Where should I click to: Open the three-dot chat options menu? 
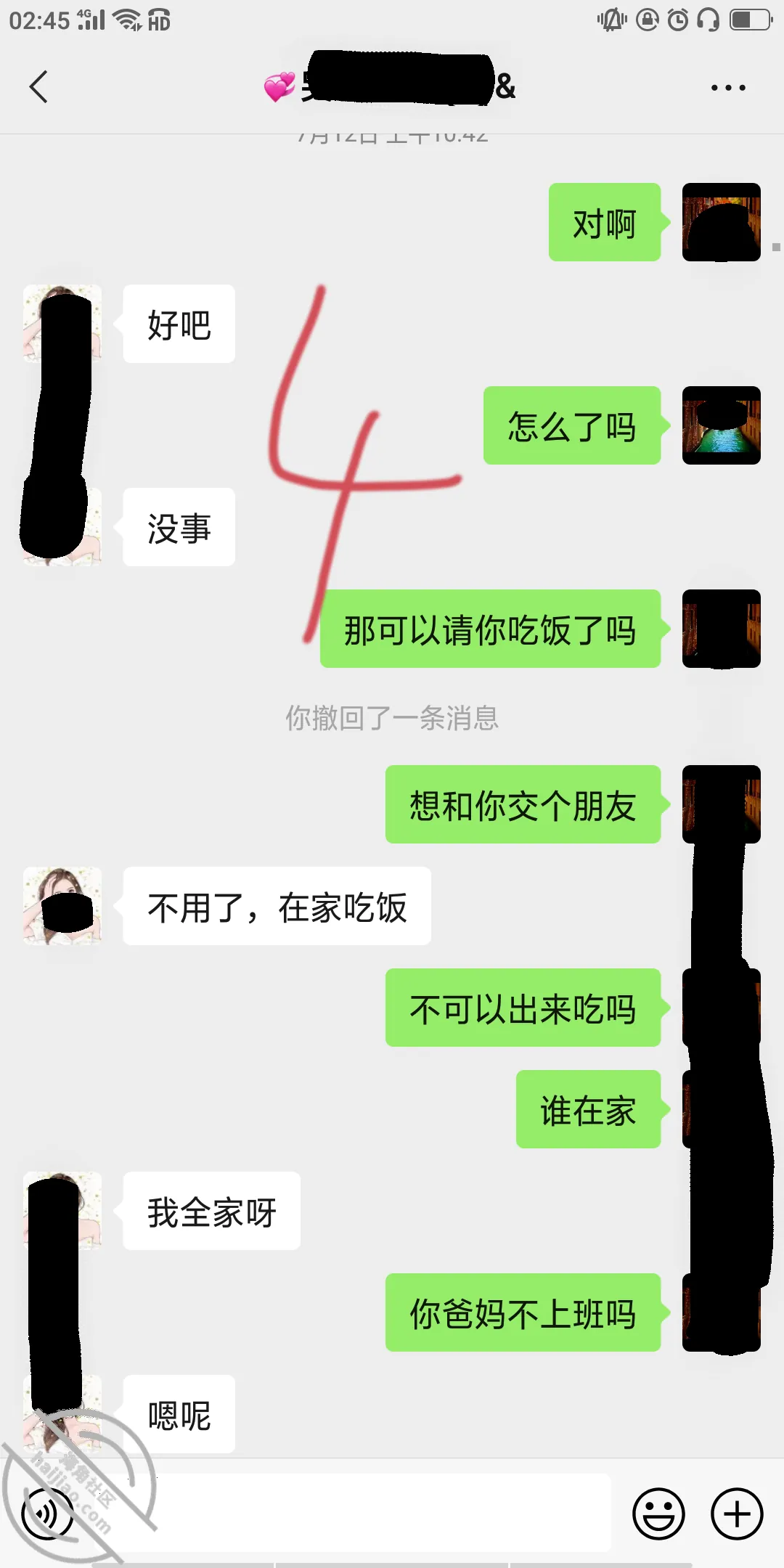point(728,88)
